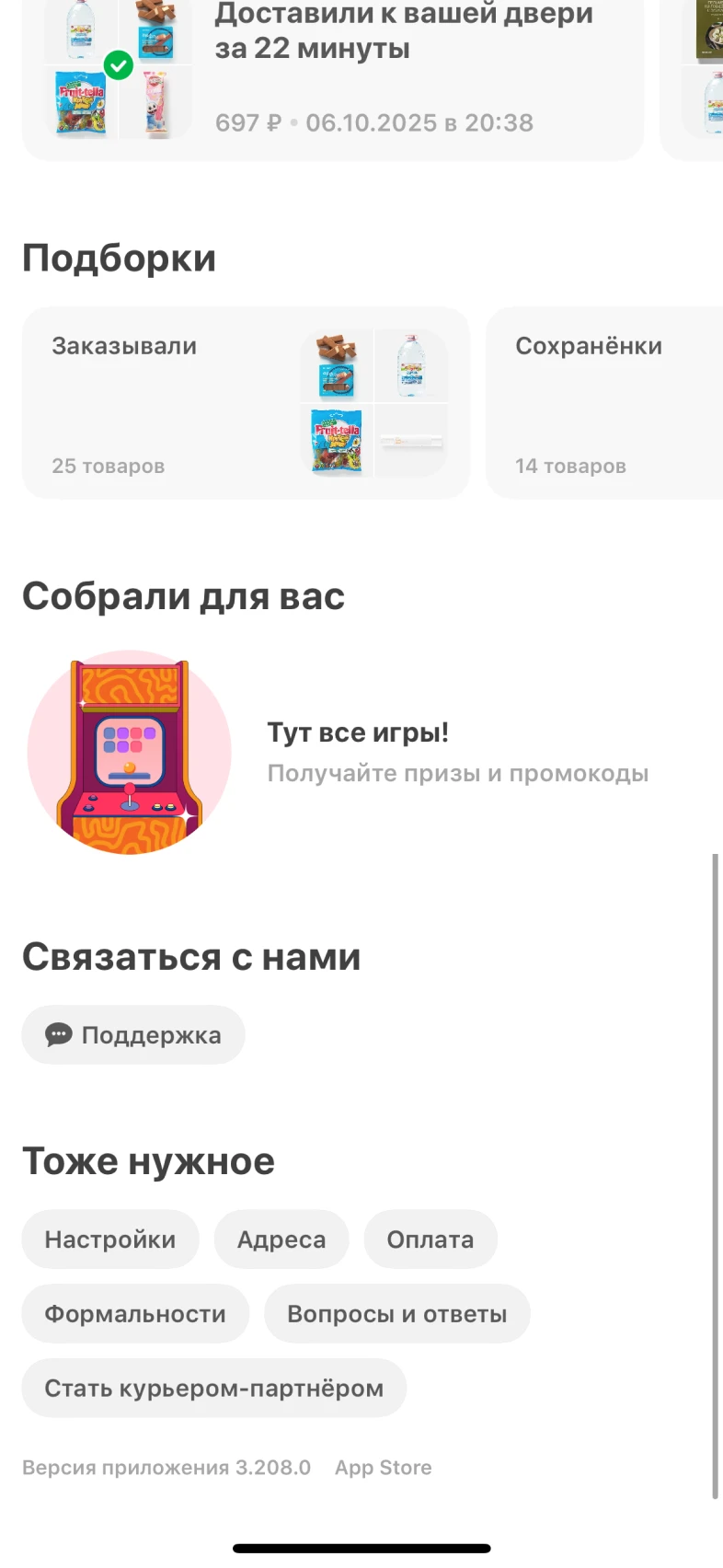Image resolution: width=723 pixels, height=1568 pixels.
Task: View Формальности
Action: 135,1314
